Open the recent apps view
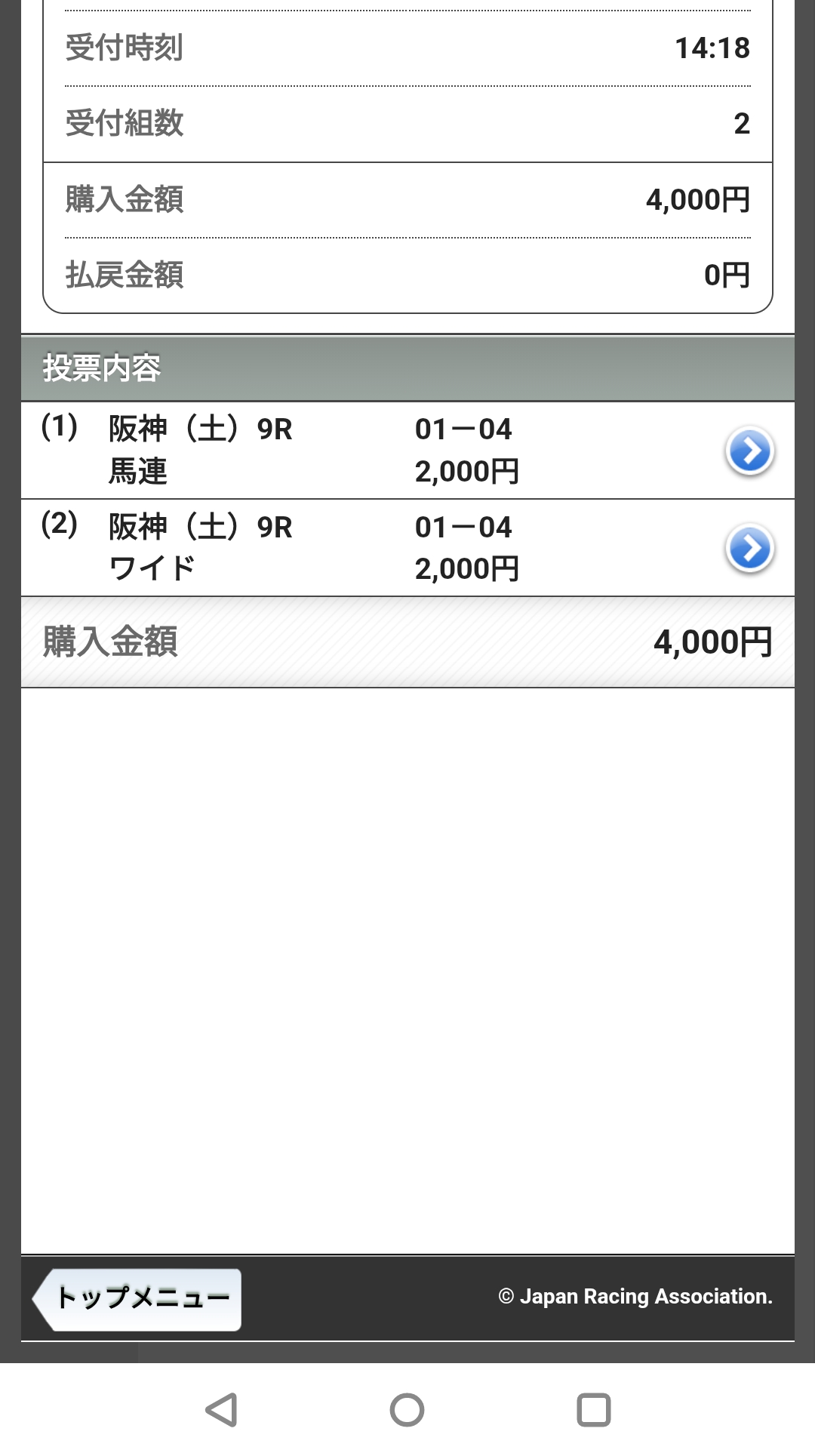This screenshot has width=815, height=1456. (593, 1409)
